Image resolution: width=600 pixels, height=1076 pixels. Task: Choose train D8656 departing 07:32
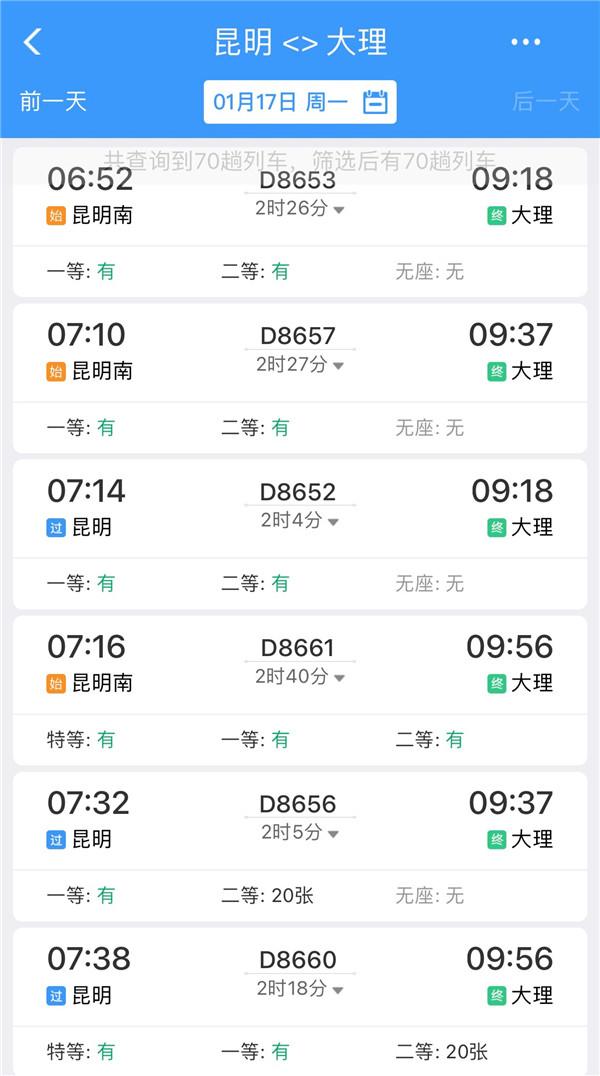pyautogui.click(x=300, y=846)
